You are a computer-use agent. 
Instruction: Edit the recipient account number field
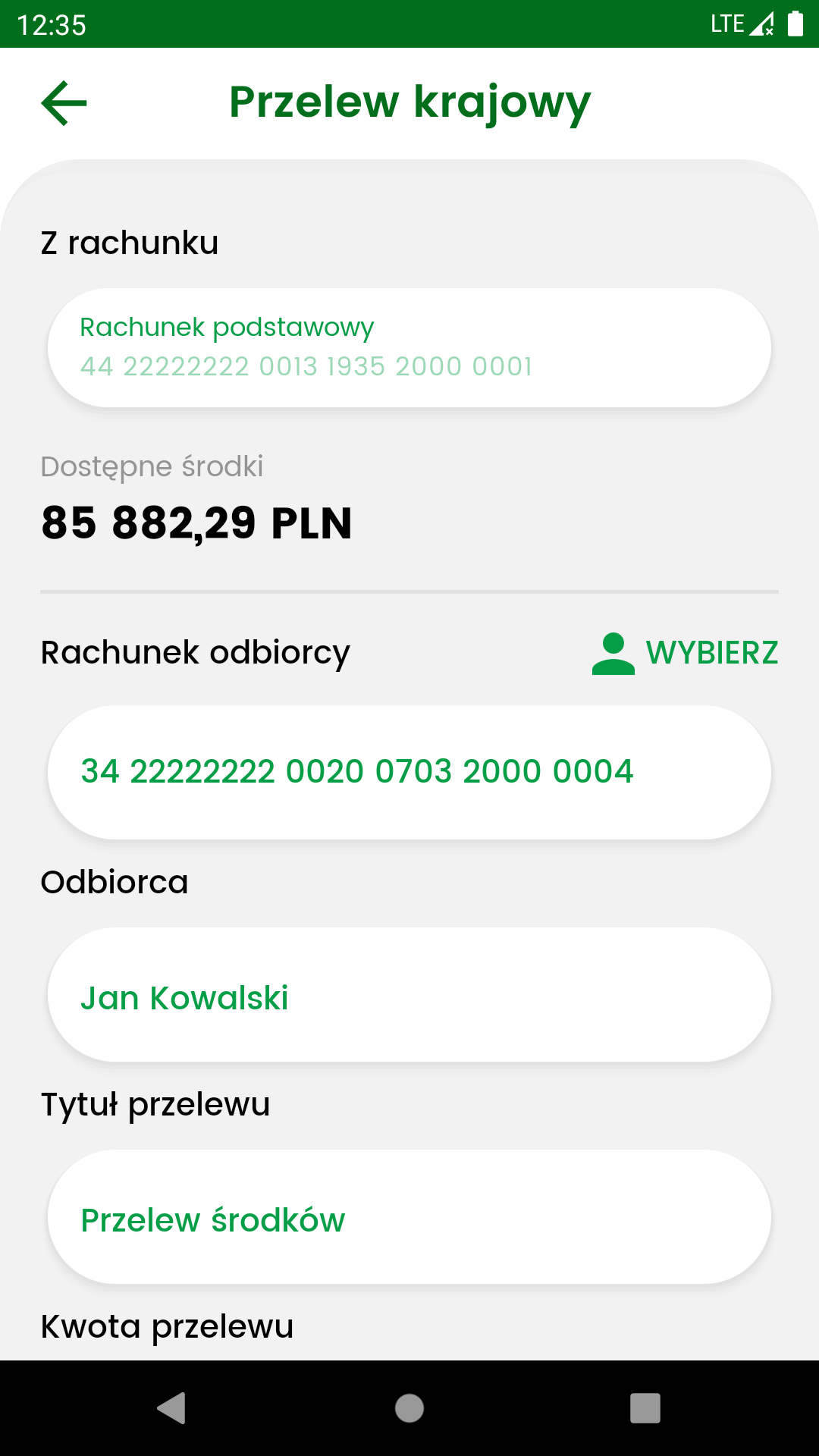[x=409, y=772]
